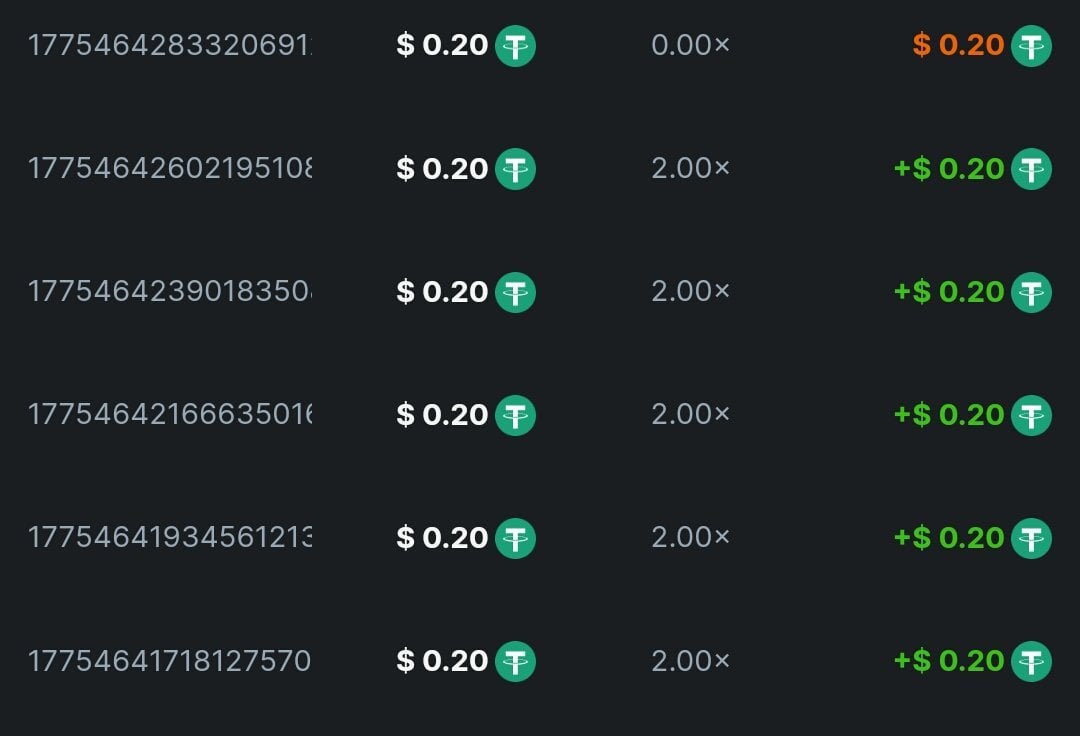Open the bet record starting 1775464171812757
This screenshot has height=736, width=1080.
(x=169, y=661)
